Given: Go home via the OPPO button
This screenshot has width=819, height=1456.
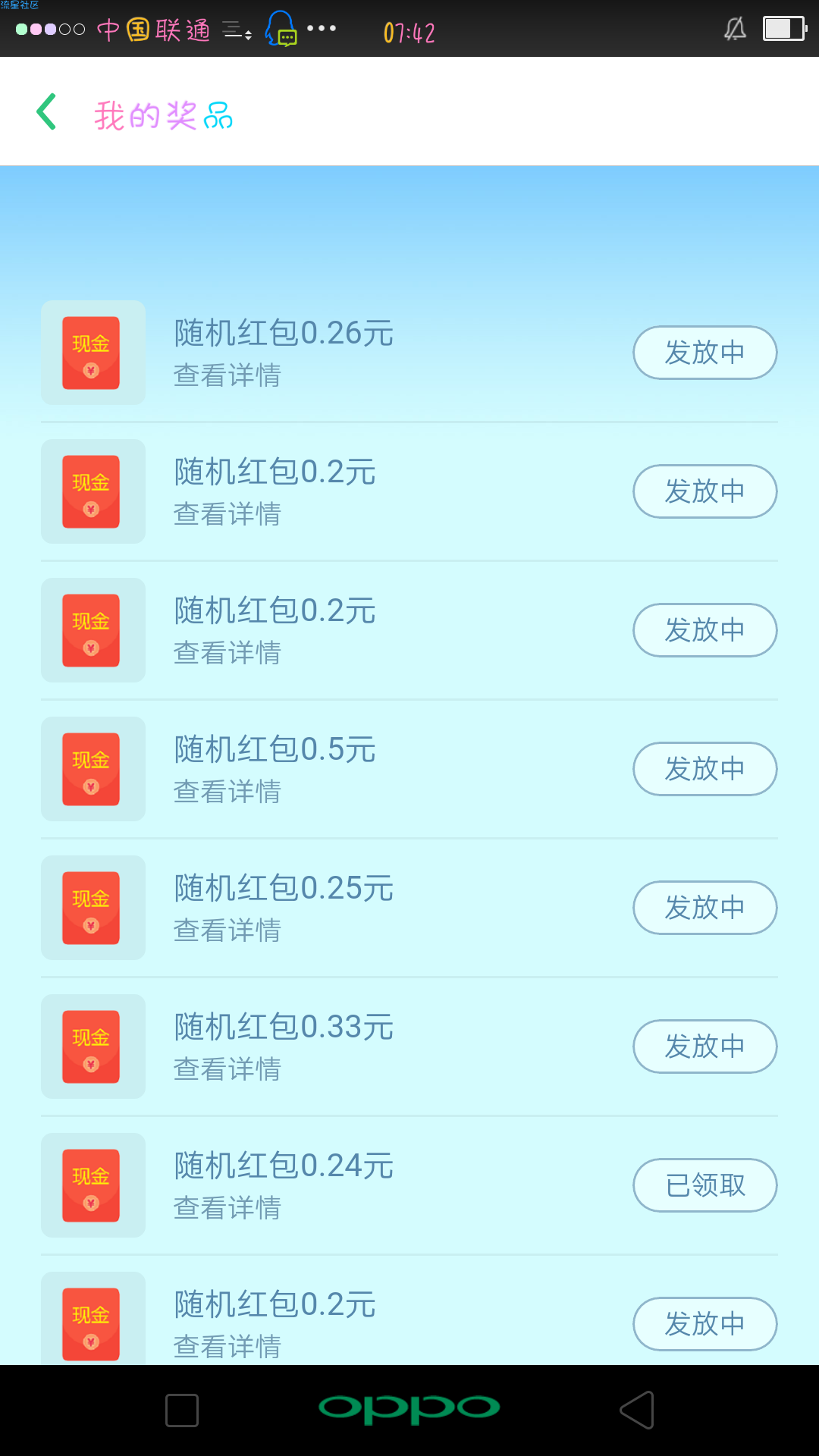Looking at the screenshot, I should coord(409,1409).
